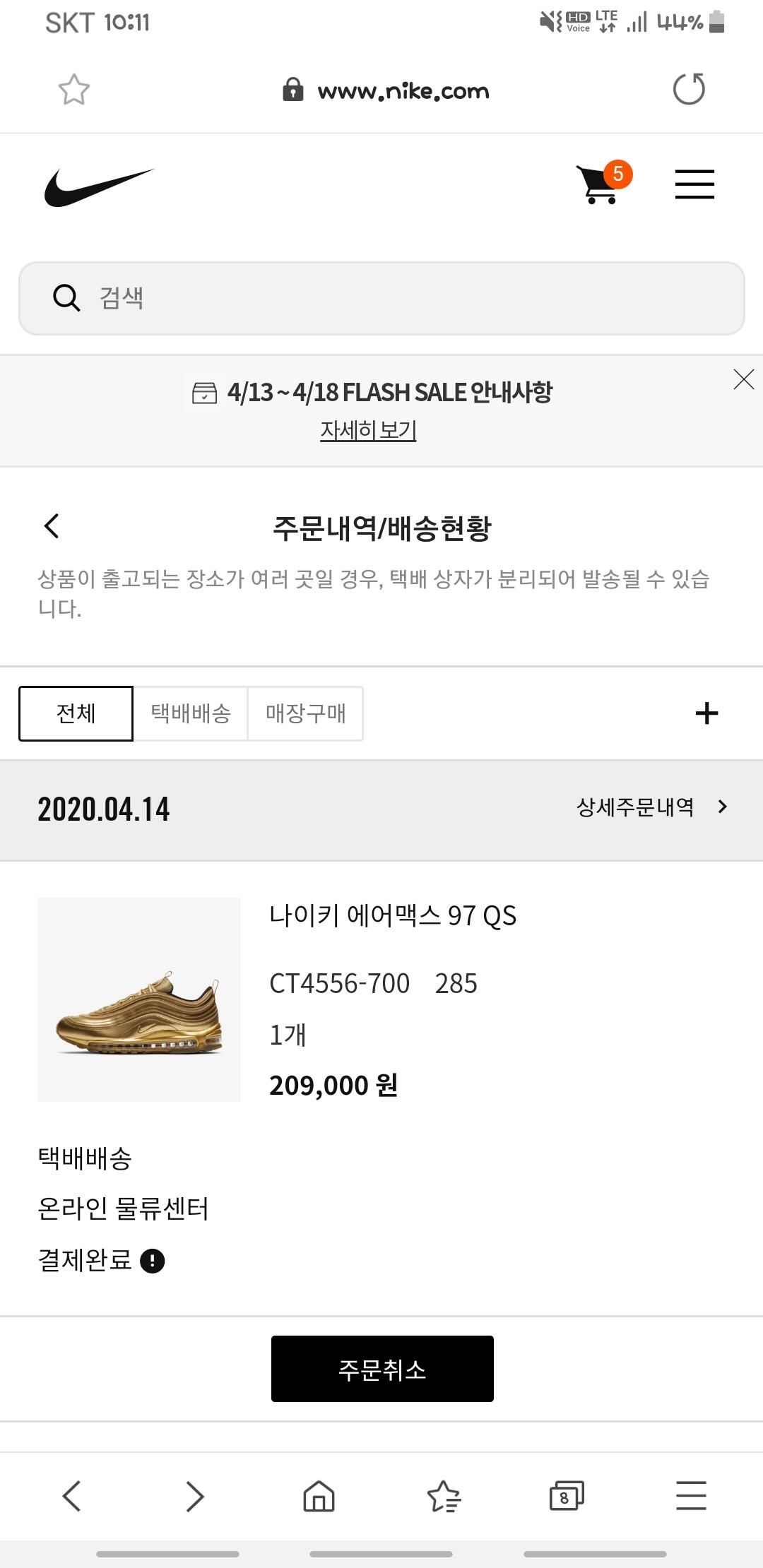Switch to the 매장구매 tab

[305, 713]
